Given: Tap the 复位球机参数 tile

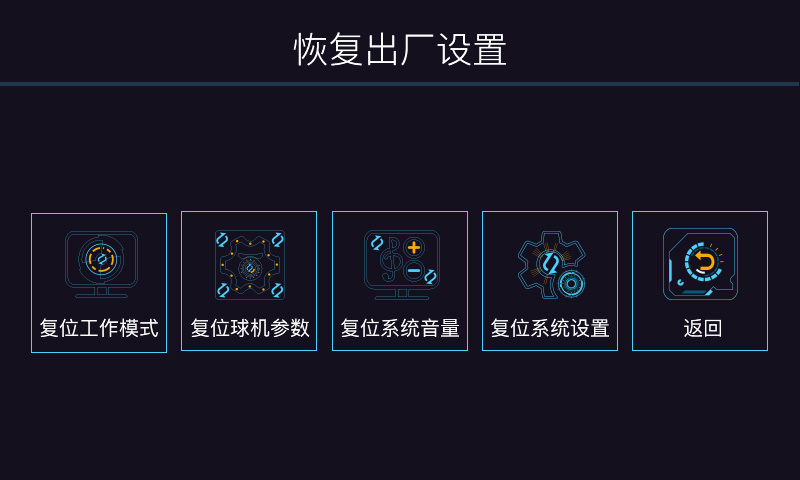Looking at the screenshot, I should (x=249, y=281).
